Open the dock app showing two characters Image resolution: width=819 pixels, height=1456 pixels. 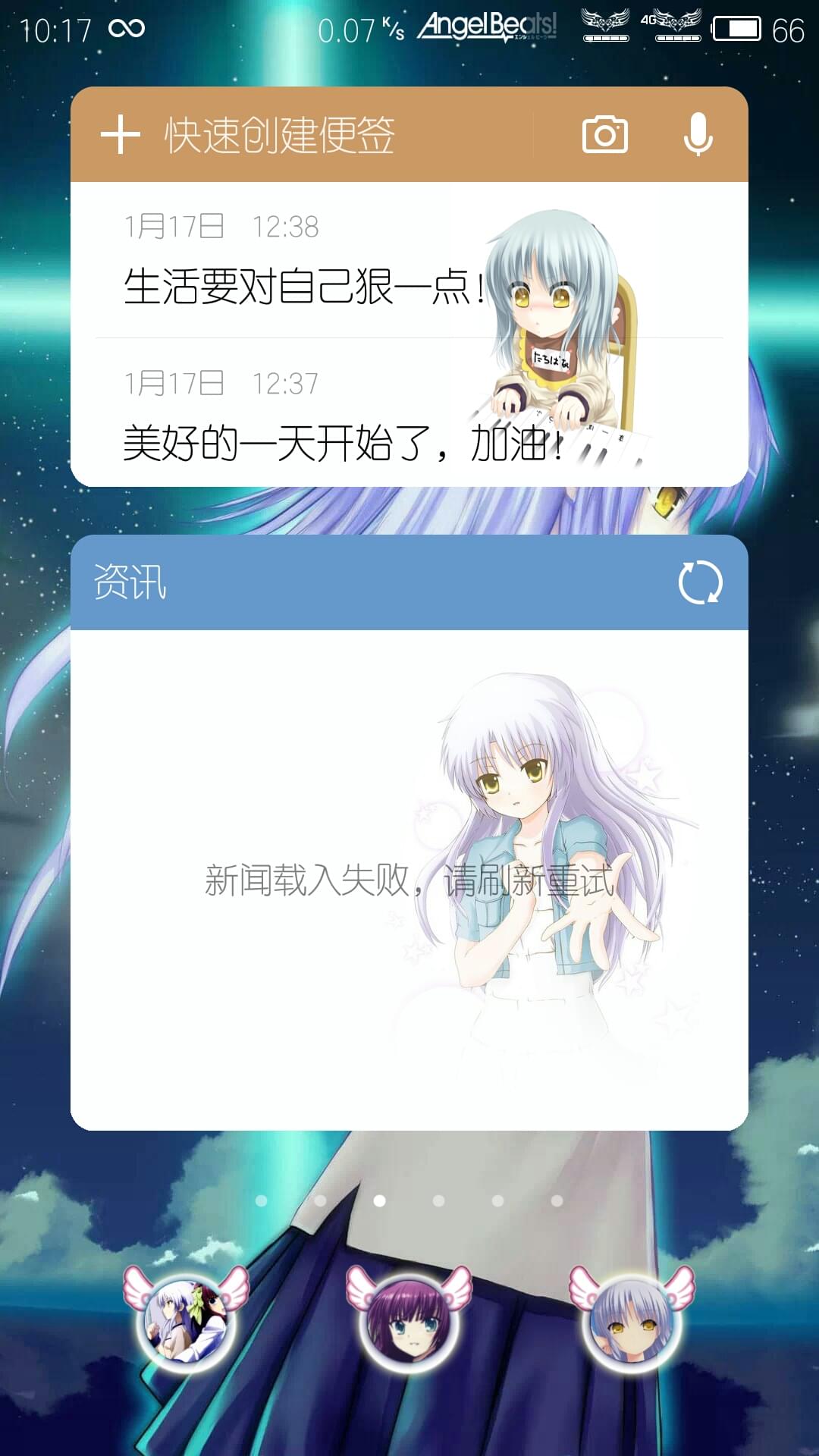click(186, 1319)
